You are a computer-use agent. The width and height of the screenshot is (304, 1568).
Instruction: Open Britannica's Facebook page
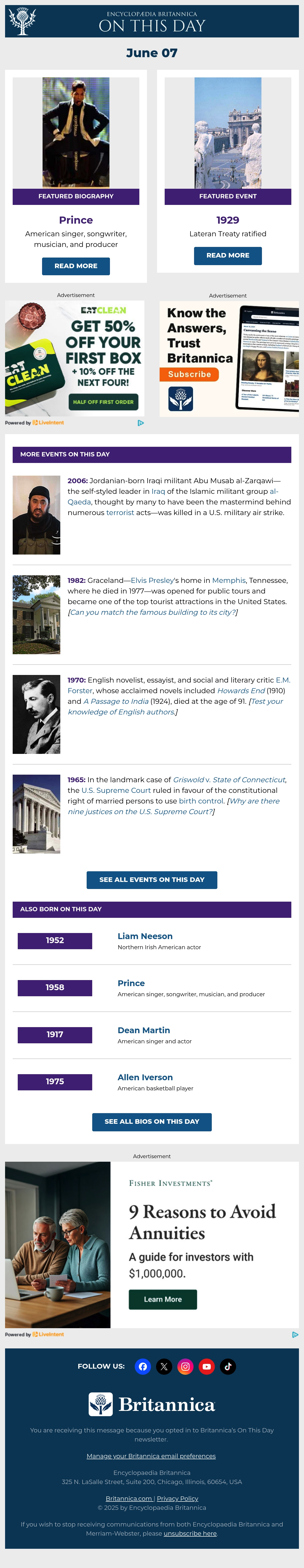[143, 1366]
